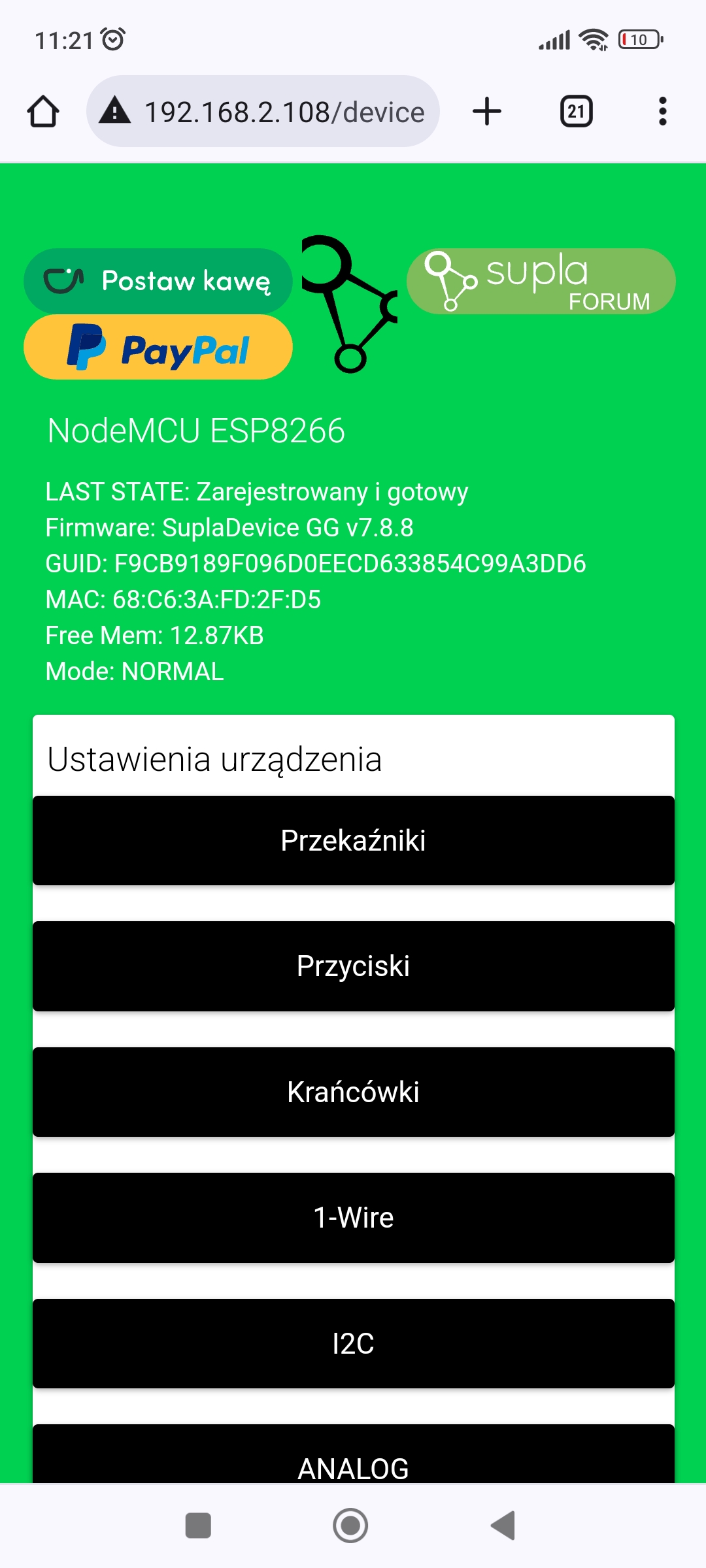Screen dimensions: 706x1568
Task: Donate via the PayPal button
Action: tap(158, 348)
